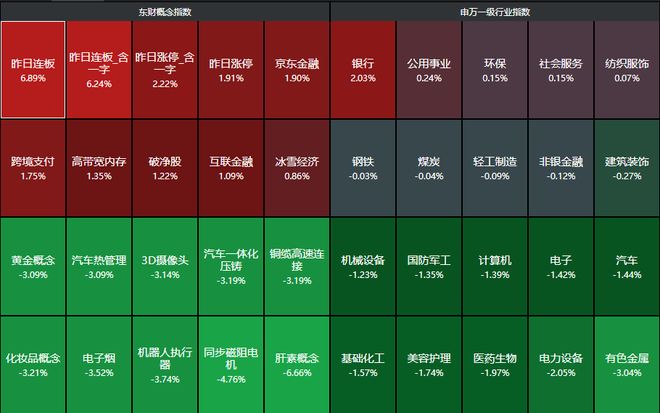Open the 有色金属 industry tile
660x413 pixels.
click(626, 363)
